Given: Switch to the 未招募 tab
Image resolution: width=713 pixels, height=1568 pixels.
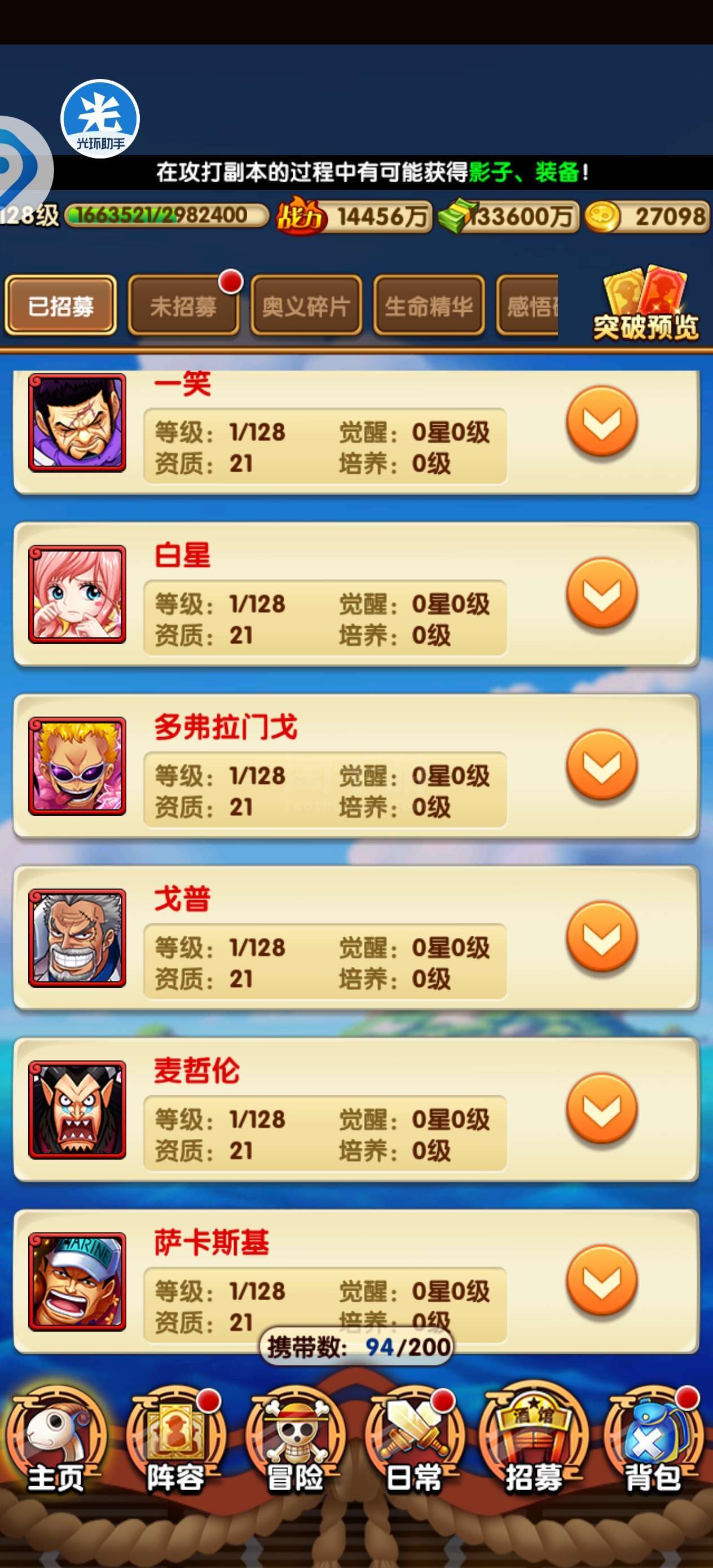Looking at the screenshot, I should [x=183, y=305].
